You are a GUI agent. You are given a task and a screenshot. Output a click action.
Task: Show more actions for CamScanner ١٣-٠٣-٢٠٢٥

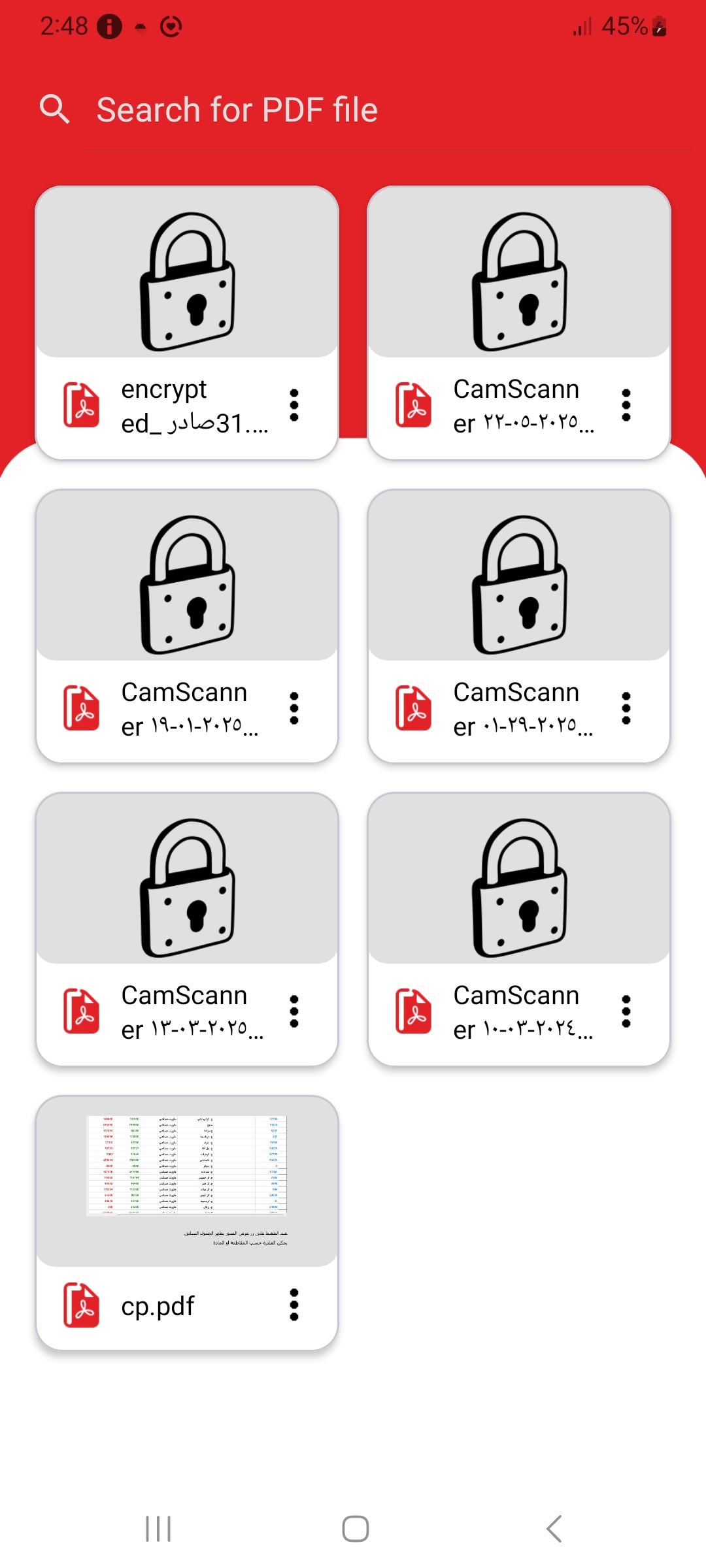point(294,1011)
